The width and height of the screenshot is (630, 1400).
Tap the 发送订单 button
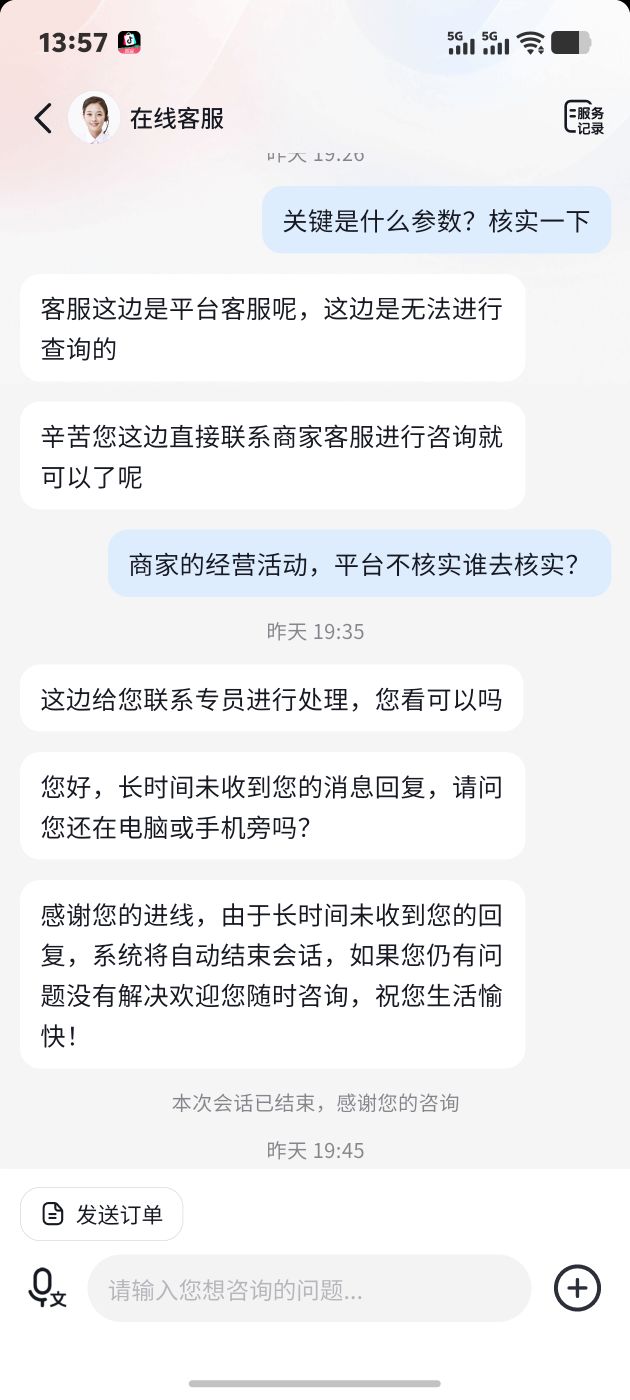[102, 1214]
